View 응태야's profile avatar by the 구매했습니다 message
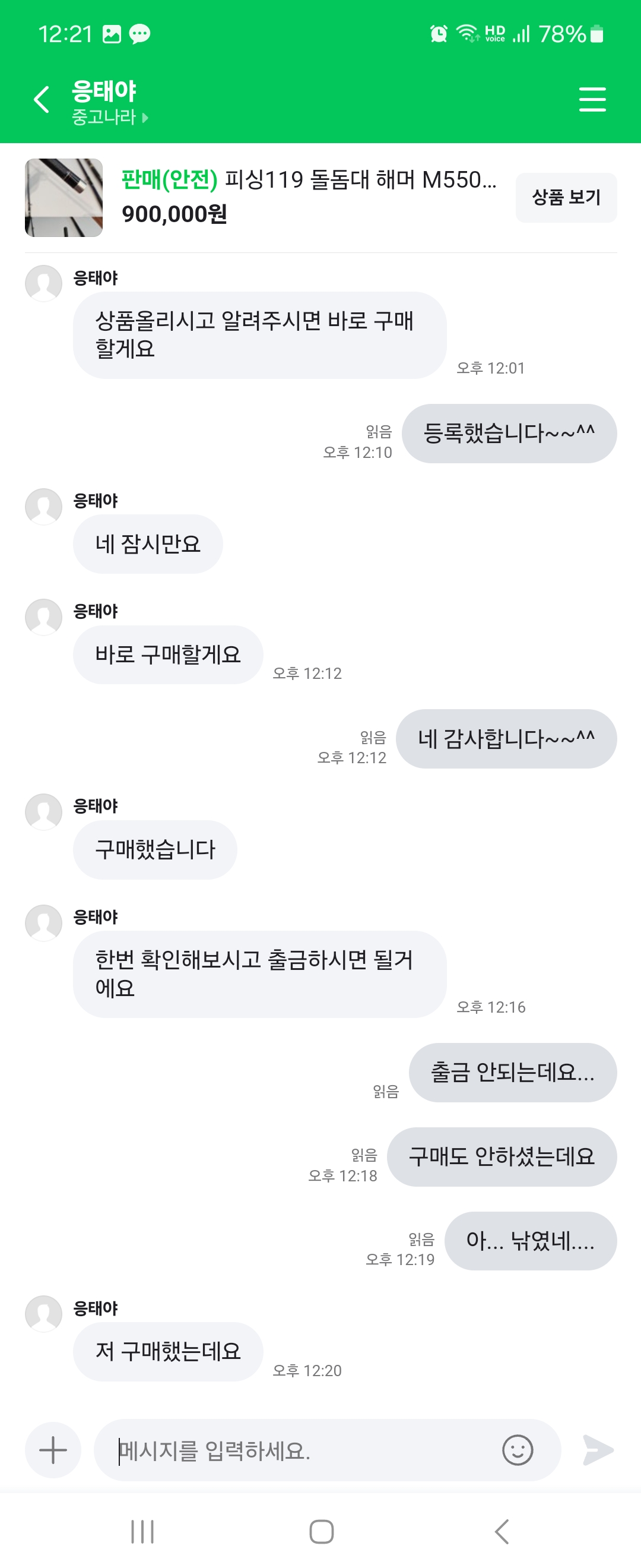641x1568 pixels. click(x=43, y=811)
